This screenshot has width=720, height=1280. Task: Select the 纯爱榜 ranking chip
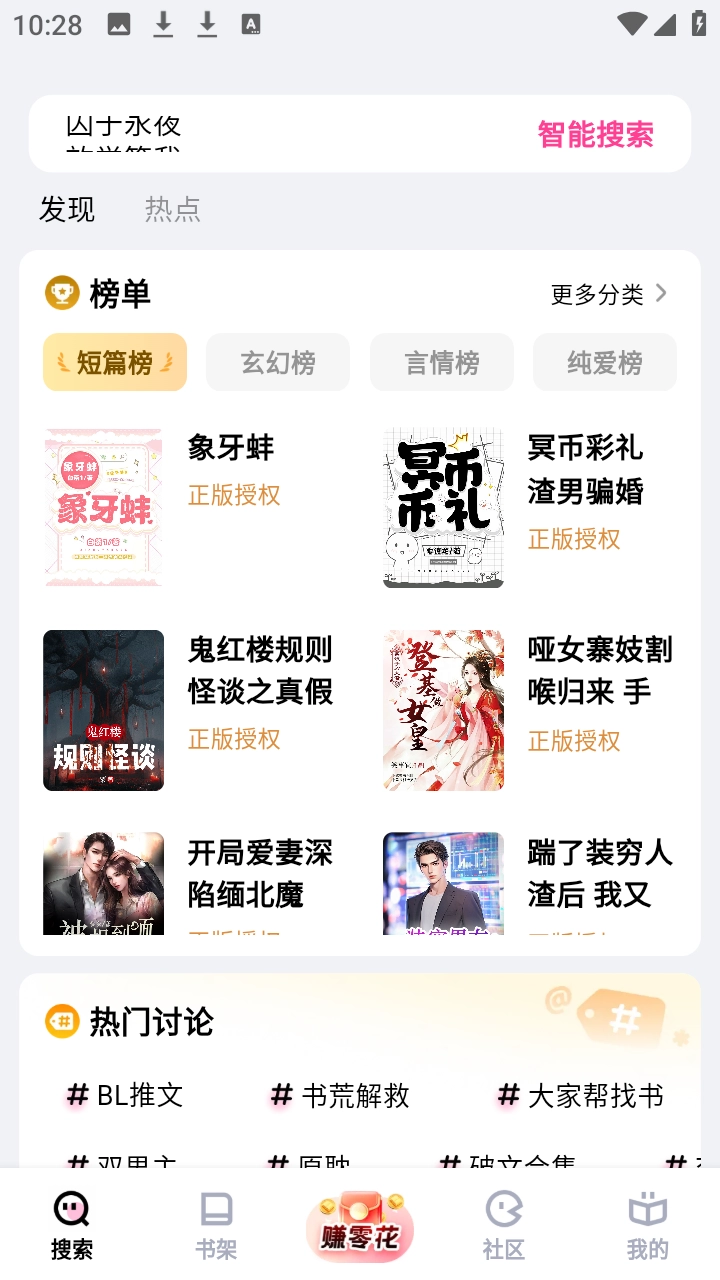(x=604, y=362)
